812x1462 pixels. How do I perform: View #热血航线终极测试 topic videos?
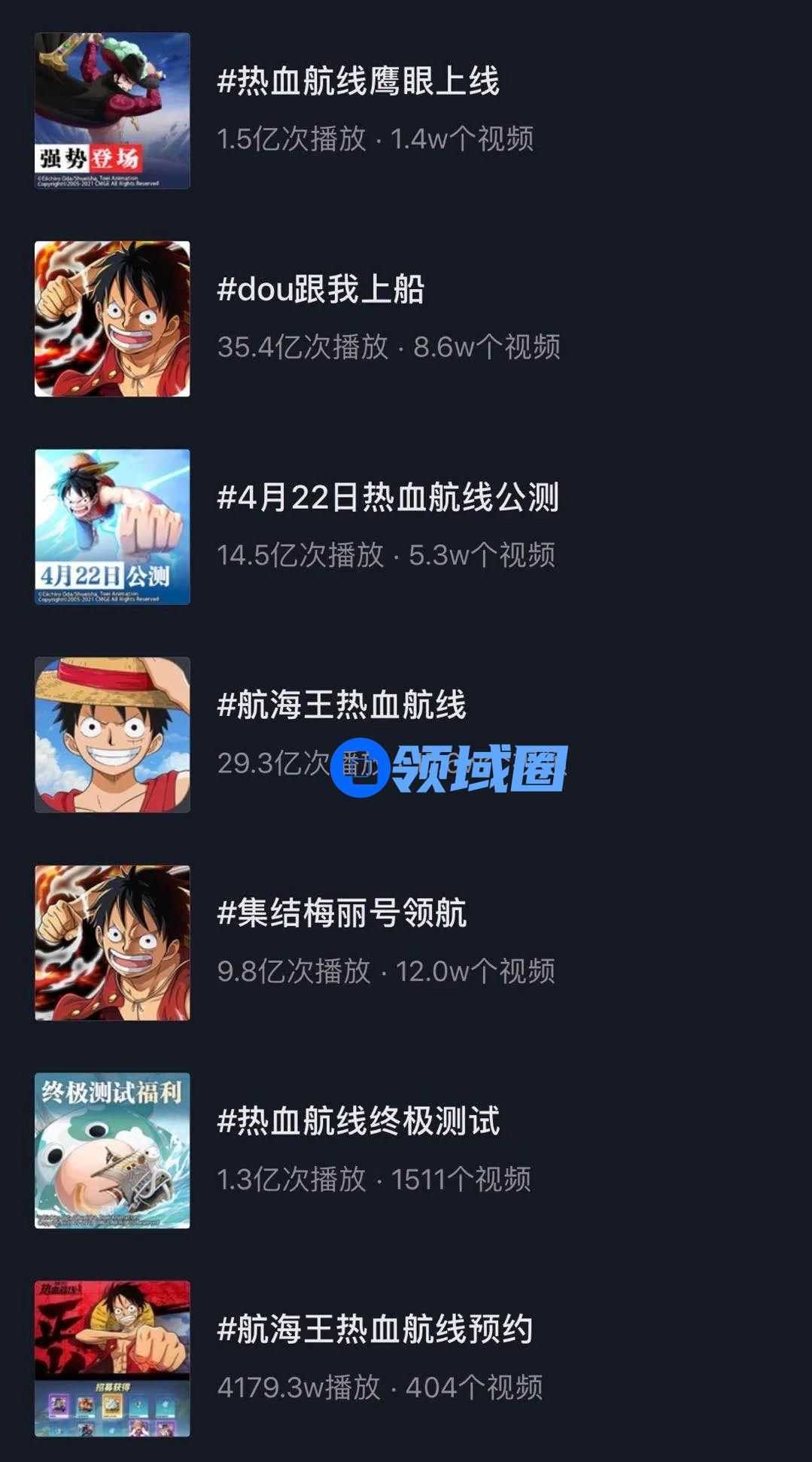point(358,1121)
